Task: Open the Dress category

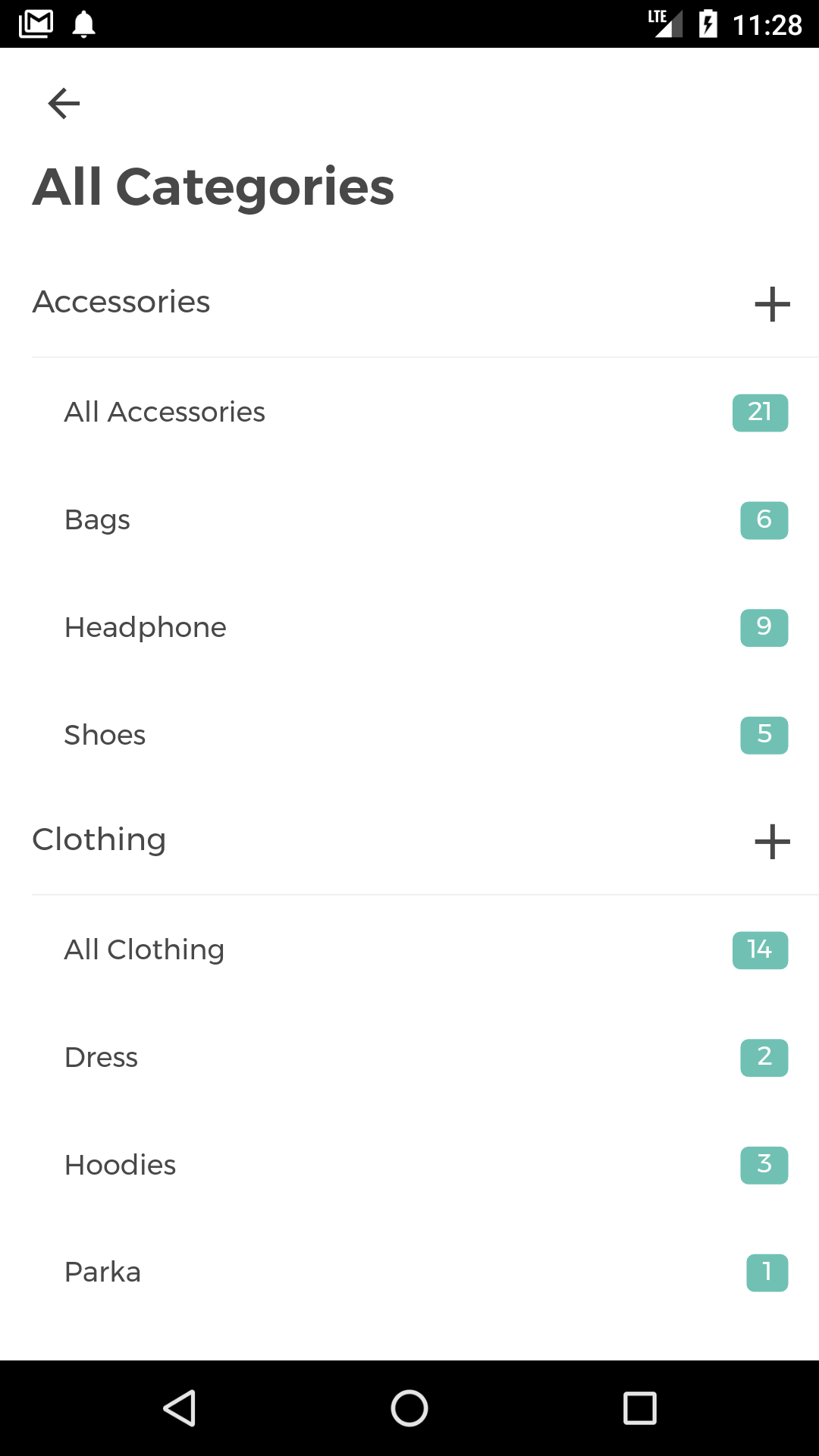Action: (x=101, y=1058)
